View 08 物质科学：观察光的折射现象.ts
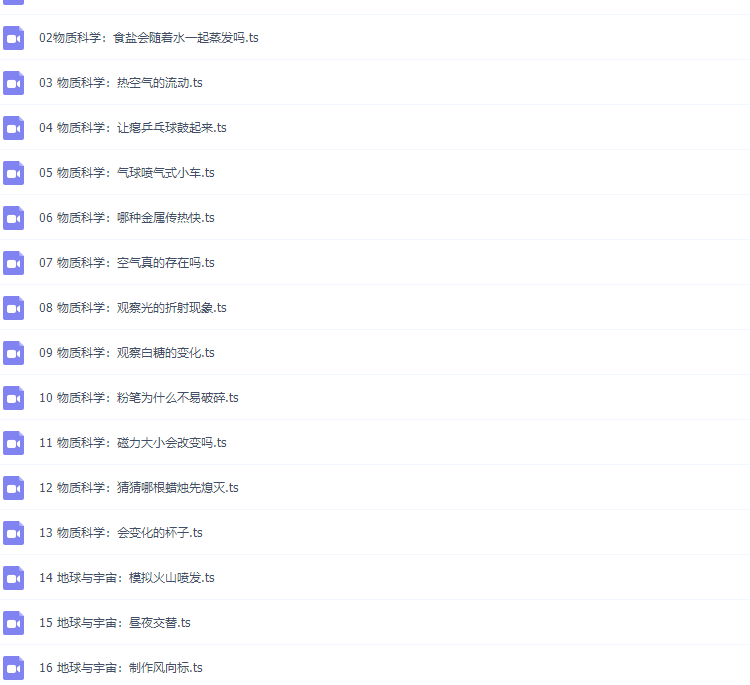 [133, 308]
